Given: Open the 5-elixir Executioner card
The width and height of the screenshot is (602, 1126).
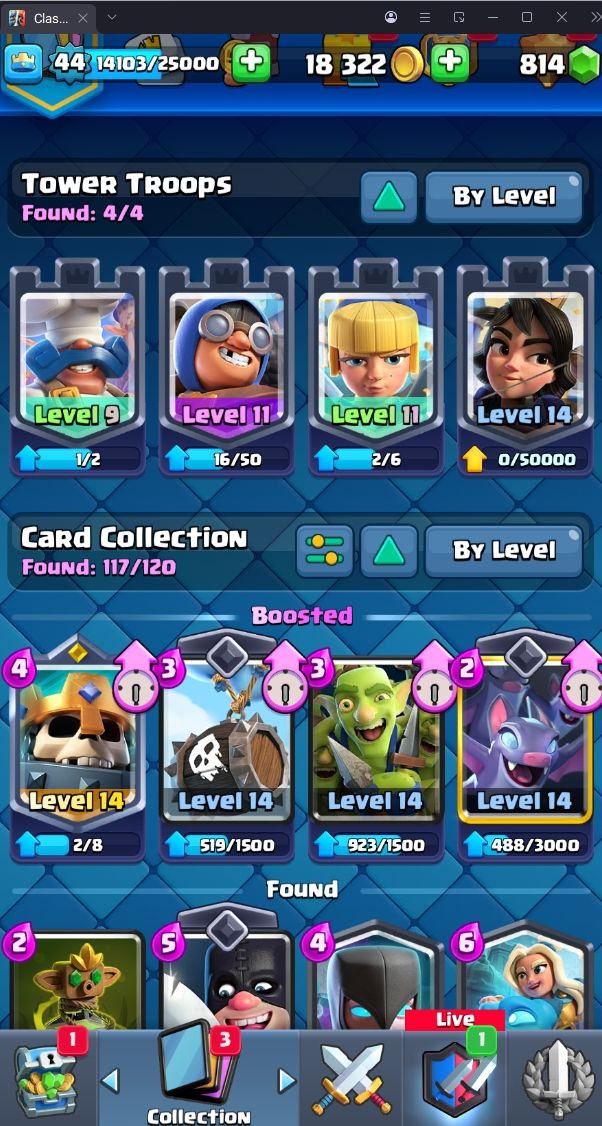Looking at the screenshot, I should point(226,977).
